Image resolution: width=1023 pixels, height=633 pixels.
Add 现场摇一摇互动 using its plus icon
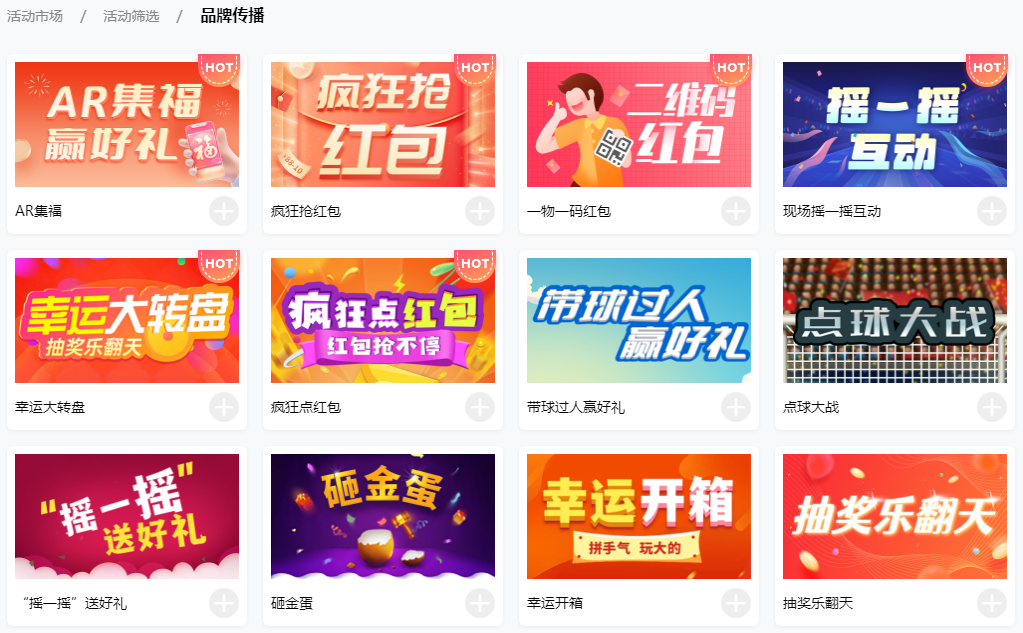pos(991,211)
